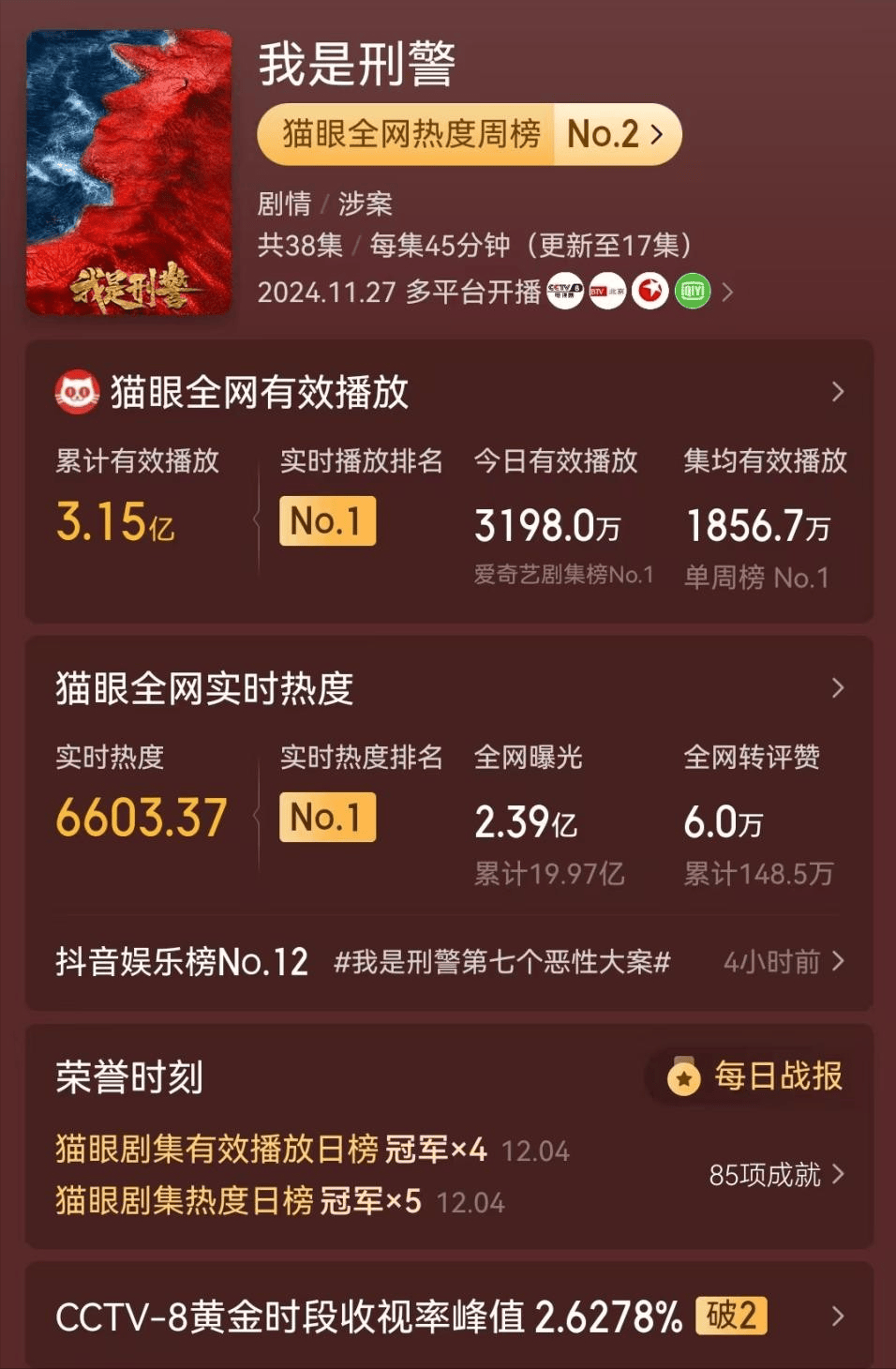Viewport: 896px width, 1369px height.
Task: View all 85项成就 achievements
Action: (x=776, y=1175)
